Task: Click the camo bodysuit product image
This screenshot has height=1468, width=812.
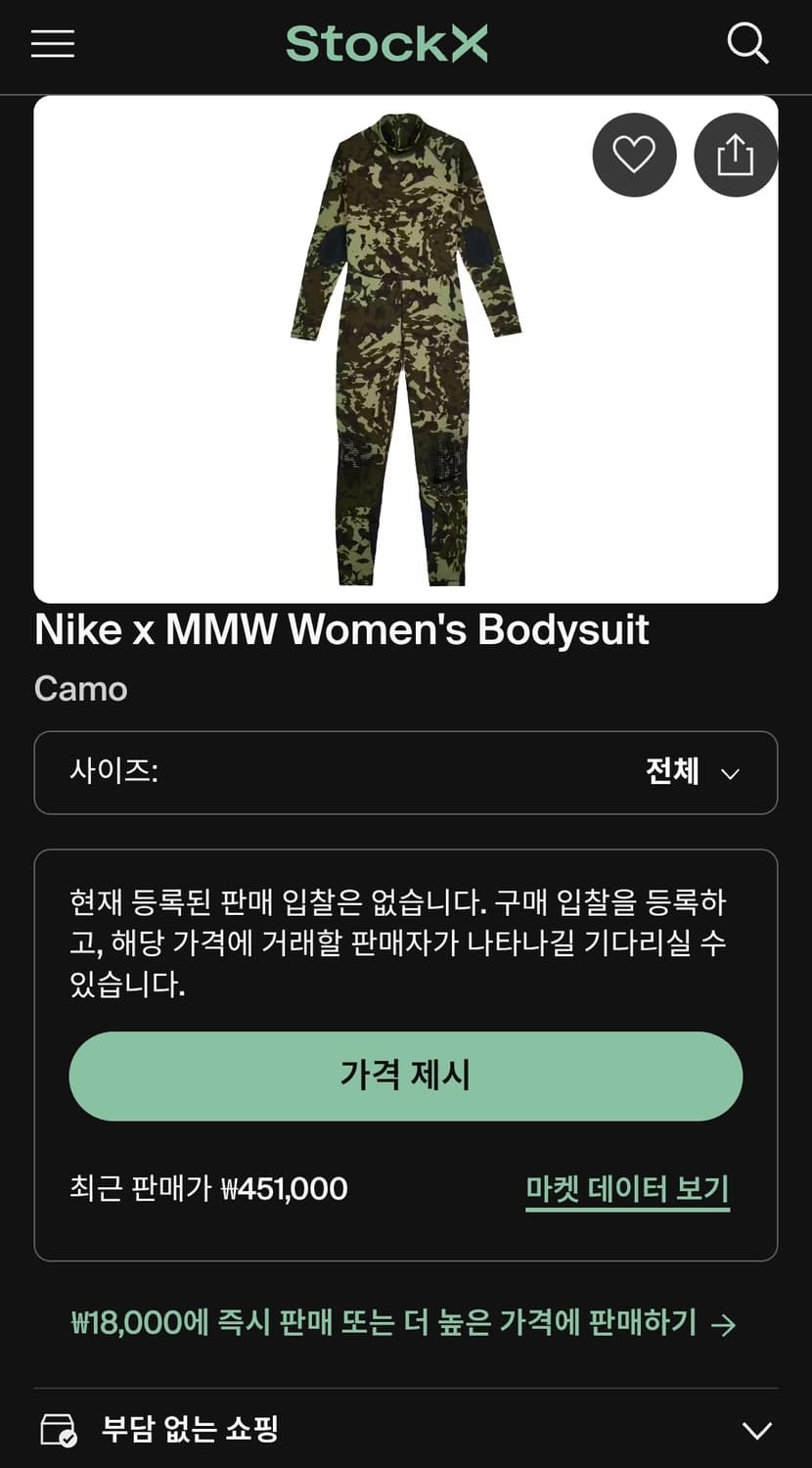Action: [405, 347]
